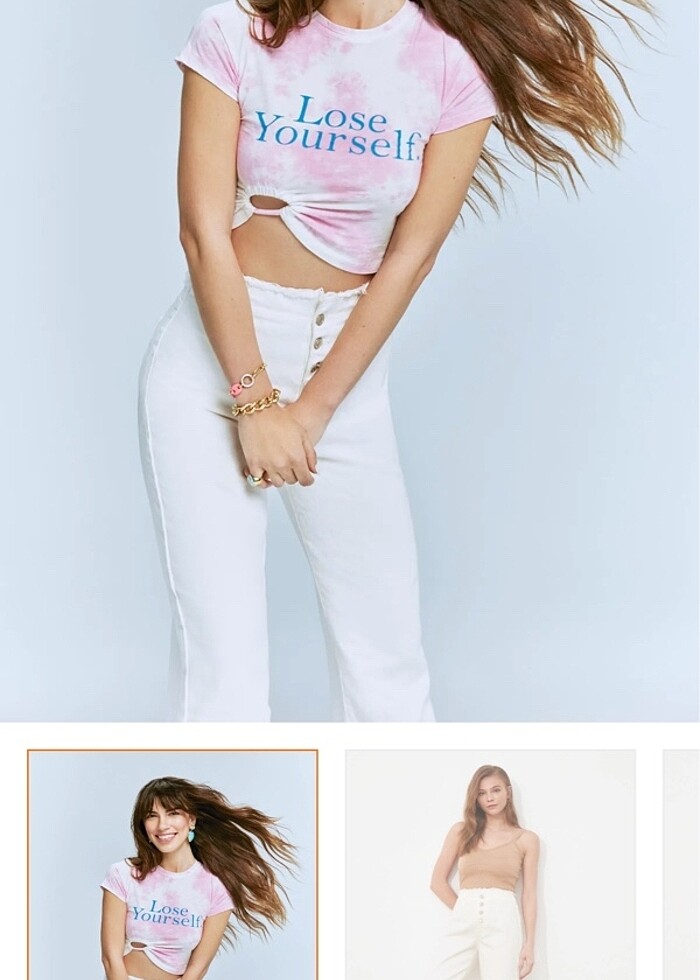The width and height of the screenshot is (700, 980).
Task: Open the large tie-dye t-shirt product photo
Action: coord(350,360)
